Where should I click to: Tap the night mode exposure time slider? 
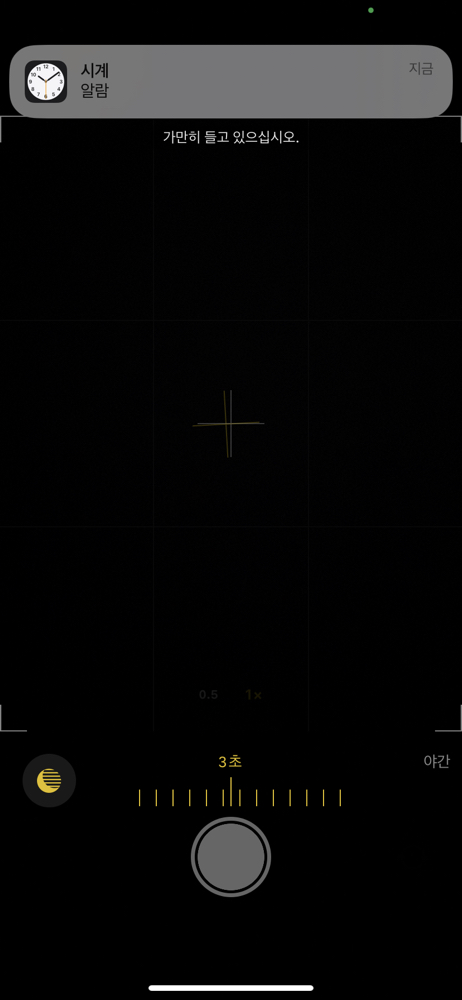pyautogui.click(x=239, y=797)
